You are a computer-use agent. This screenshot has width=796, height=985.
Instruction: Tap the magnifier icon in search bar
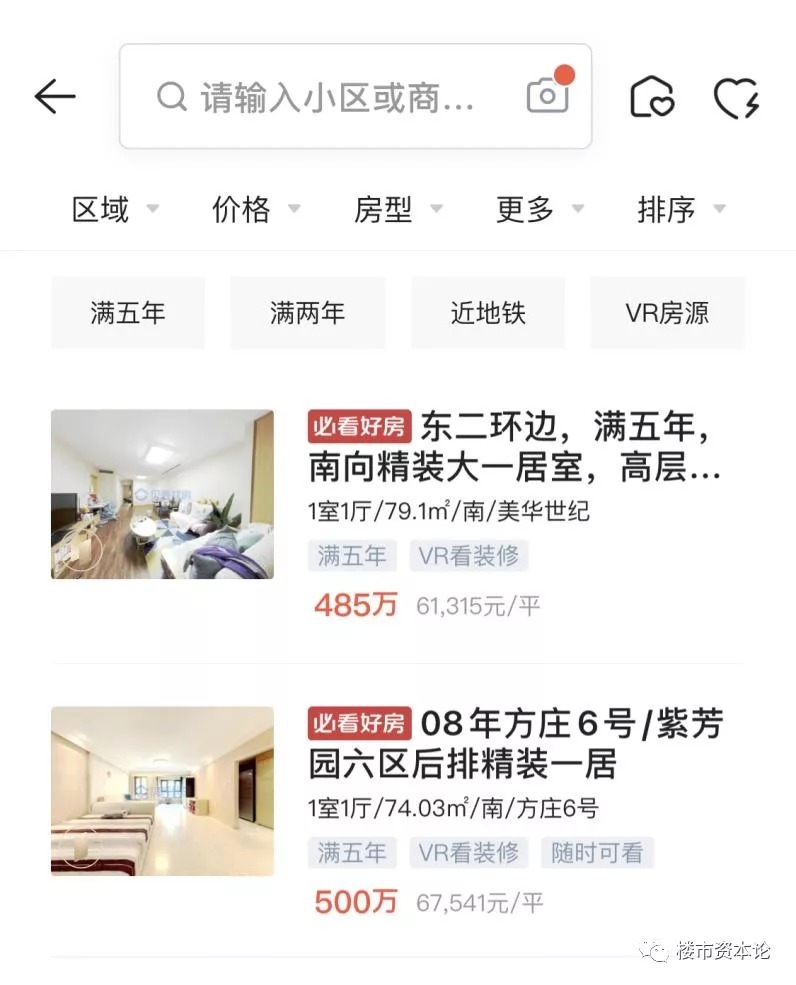[x=171, y=96]
